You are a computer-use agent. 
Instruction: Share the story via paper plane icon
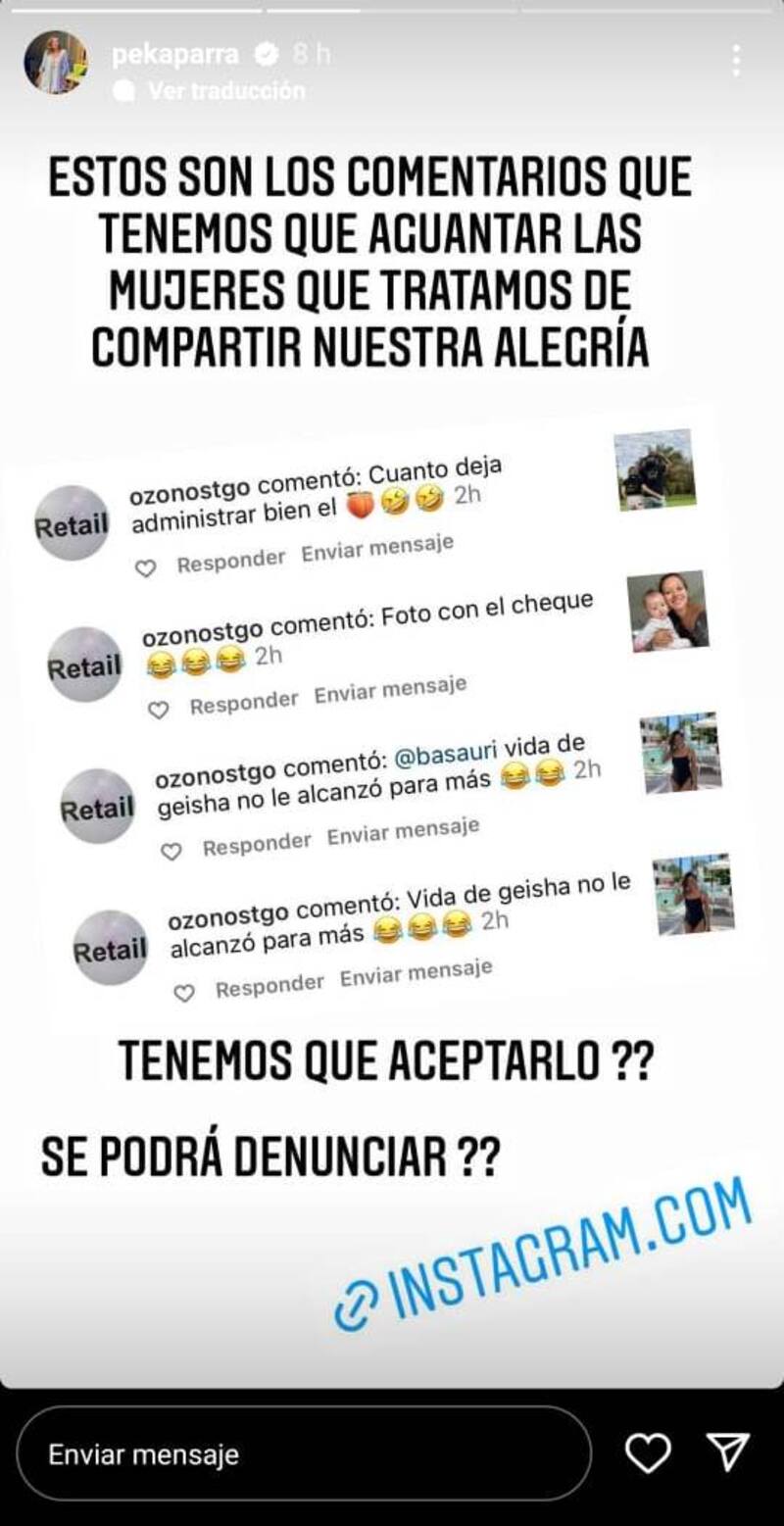727,1452
